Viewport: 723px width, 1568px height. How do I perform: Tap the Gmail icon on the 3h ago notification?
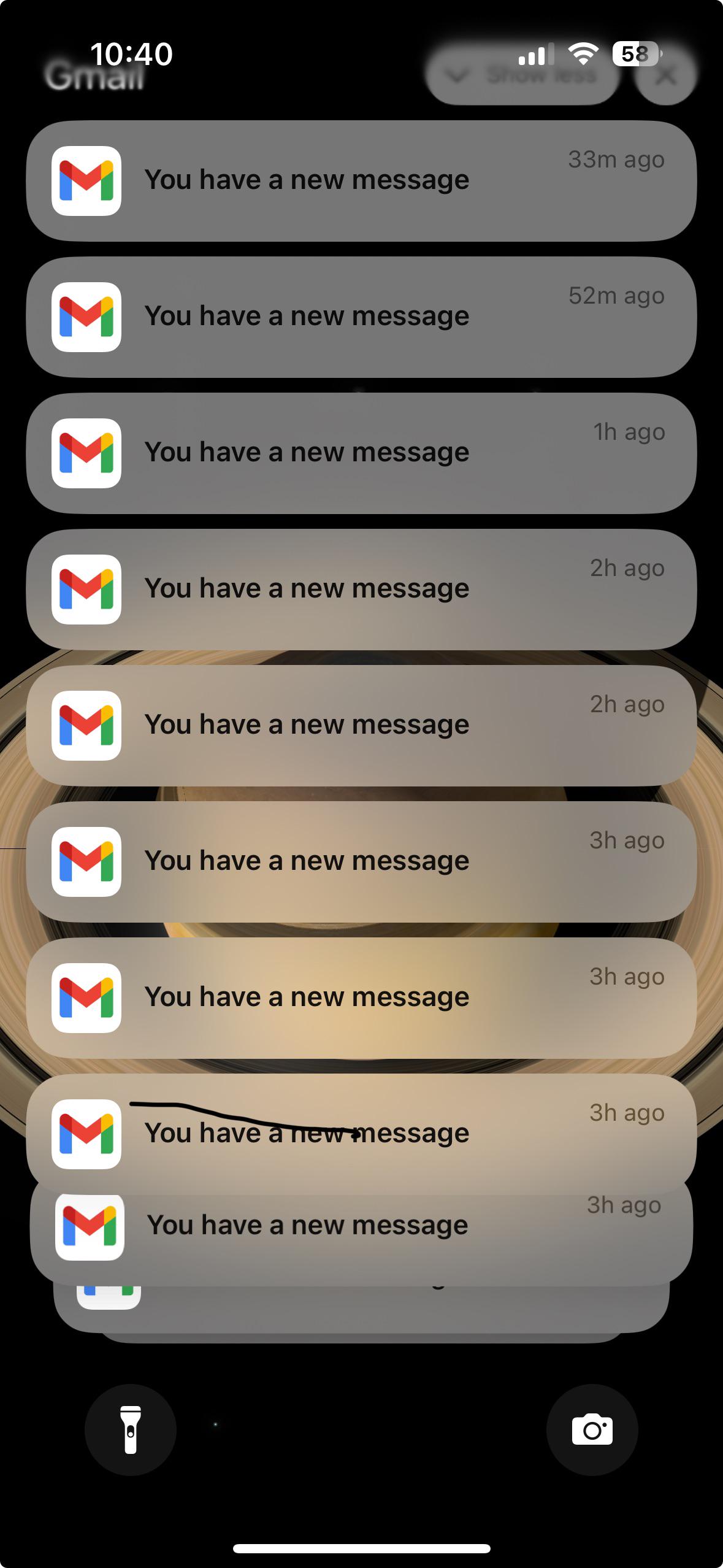pos(86,860)
